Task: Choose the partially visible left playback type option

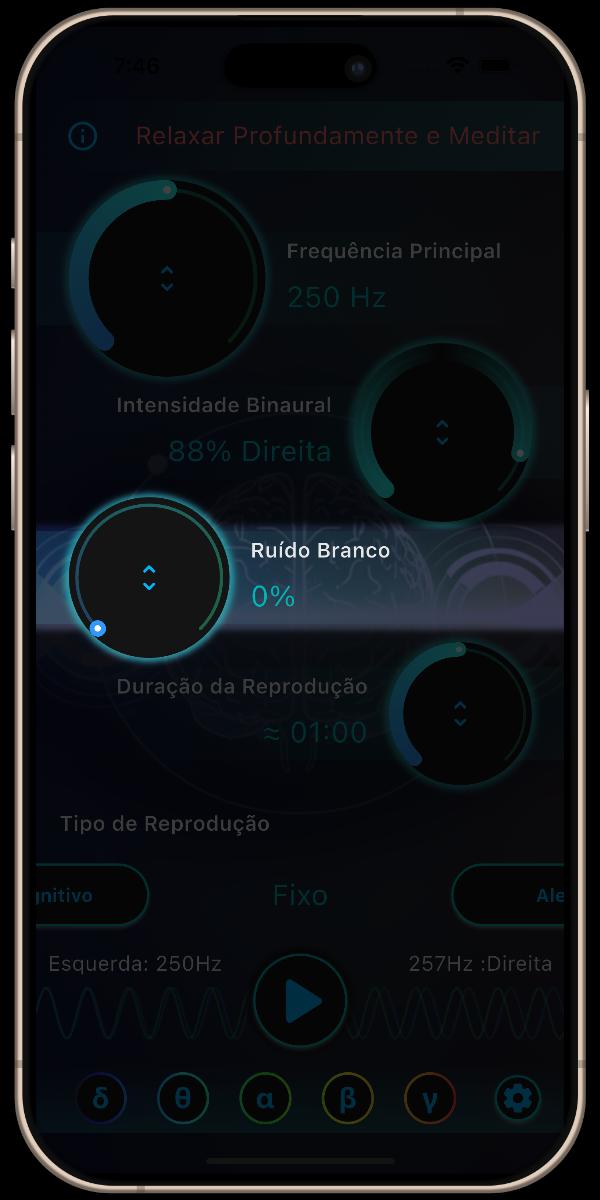Action: pyautogui.click(x=92, y=895)
